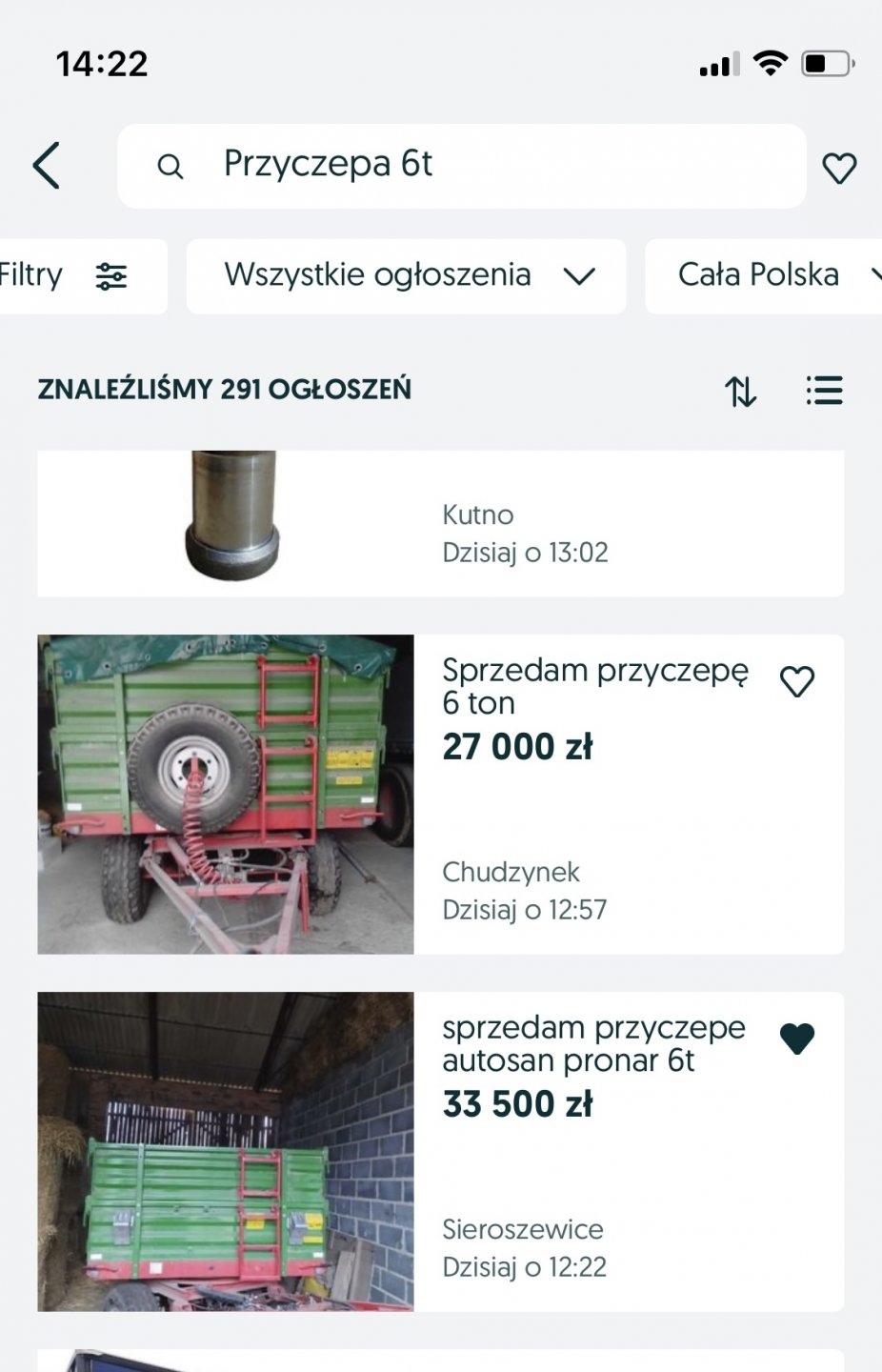
Task: Expand the Wszystkie ogłoszenia dropdown
Action: click(x=407, y=276)
